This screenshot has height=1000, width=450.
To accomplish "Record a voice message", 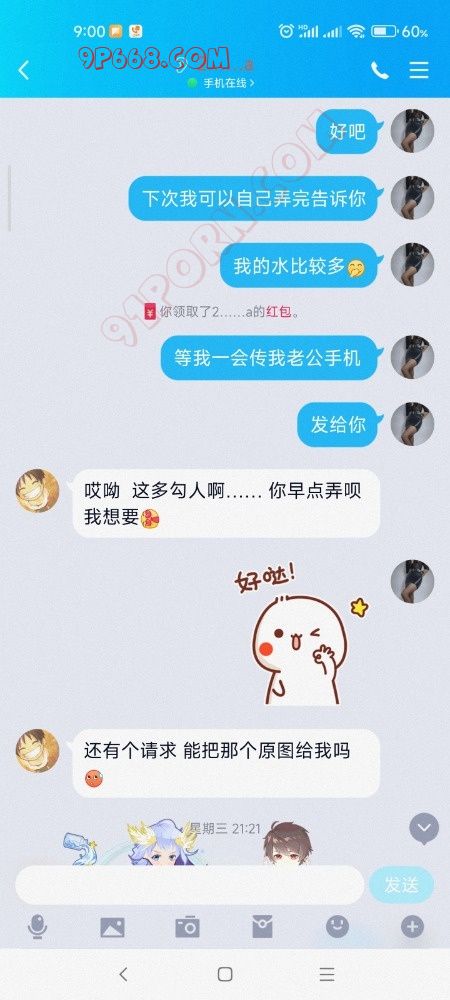I will pos(38,927).
